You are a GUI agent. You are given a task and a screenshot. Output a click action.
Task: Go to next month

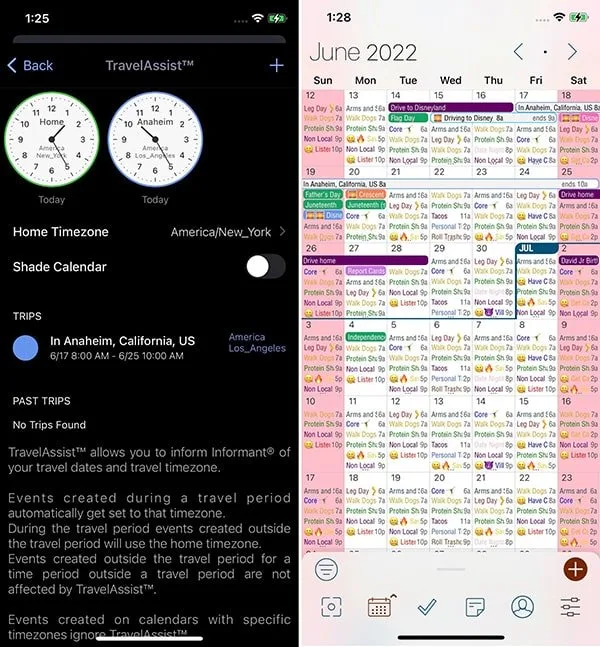[572, 51]
